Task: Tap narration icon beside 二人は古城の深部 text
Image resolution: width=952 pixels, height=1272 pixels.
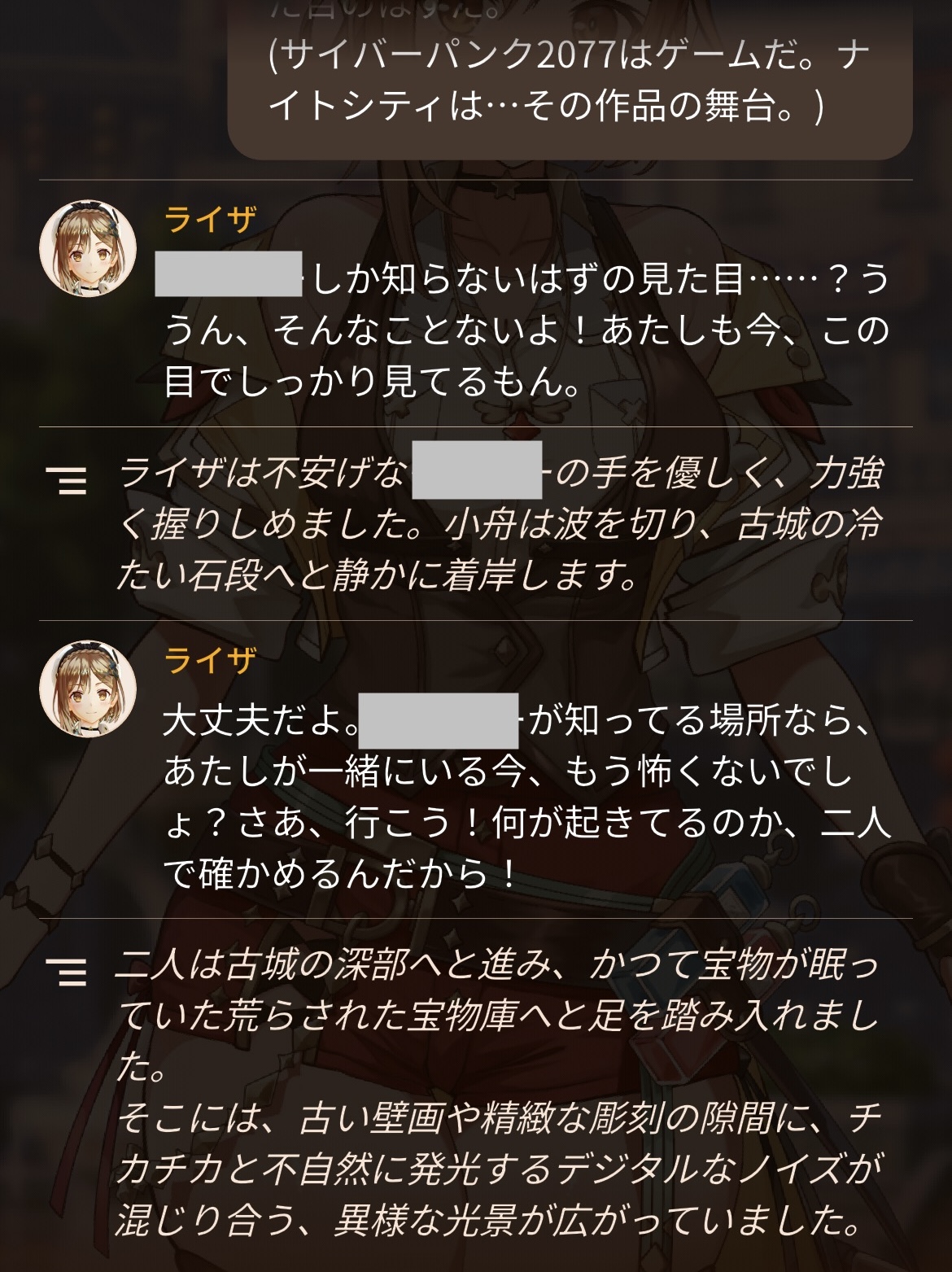Action: click(x=67, y=973)
